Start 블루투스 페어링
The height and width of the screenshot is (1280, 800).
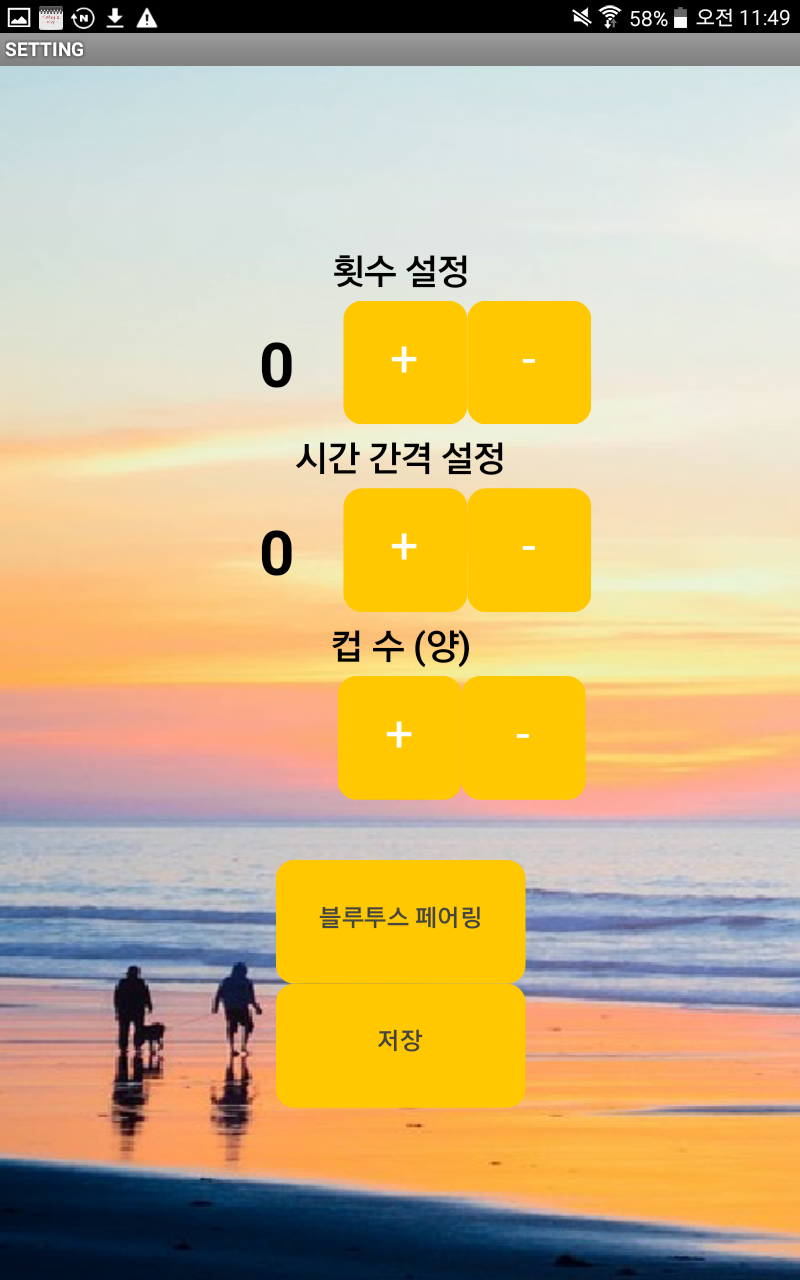[400, 920]
